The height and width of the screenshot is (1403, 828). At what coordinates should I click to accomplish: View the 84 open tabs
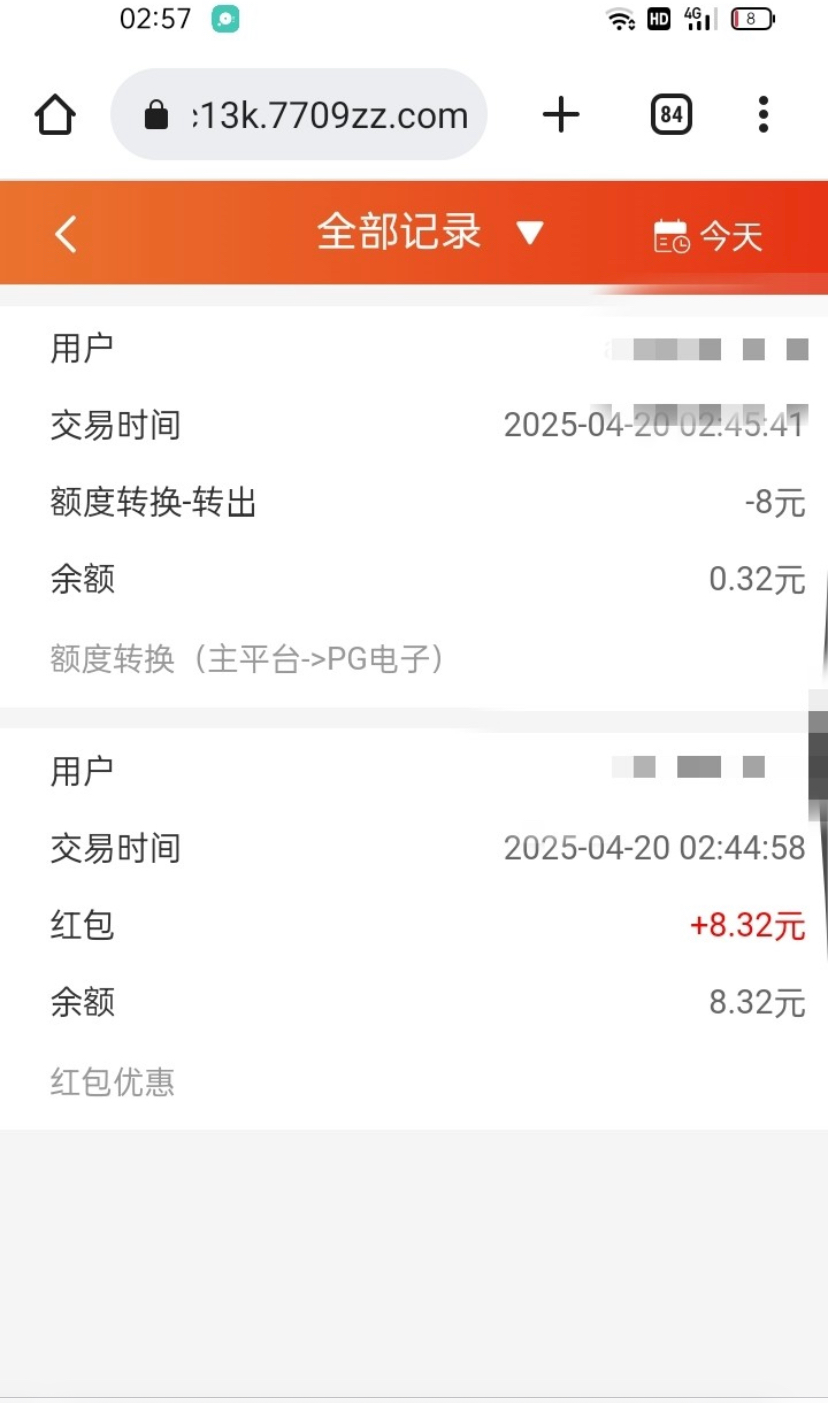671,115
